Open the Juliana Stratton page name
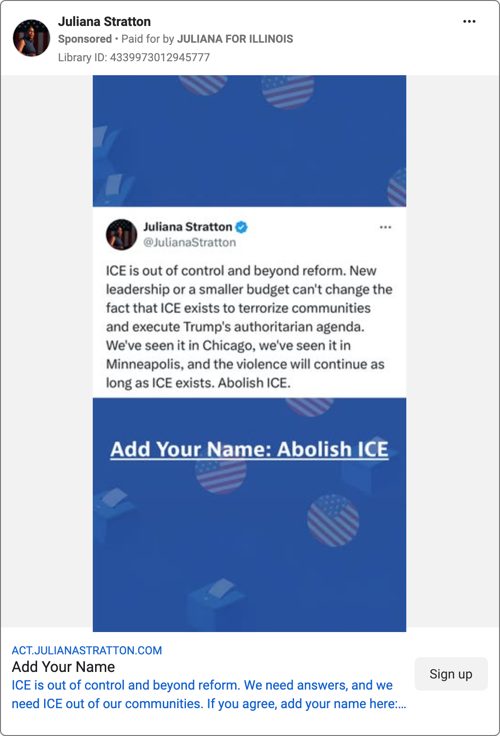The width and height of the screenshot is (500, 736). click(x=104, y=22)
